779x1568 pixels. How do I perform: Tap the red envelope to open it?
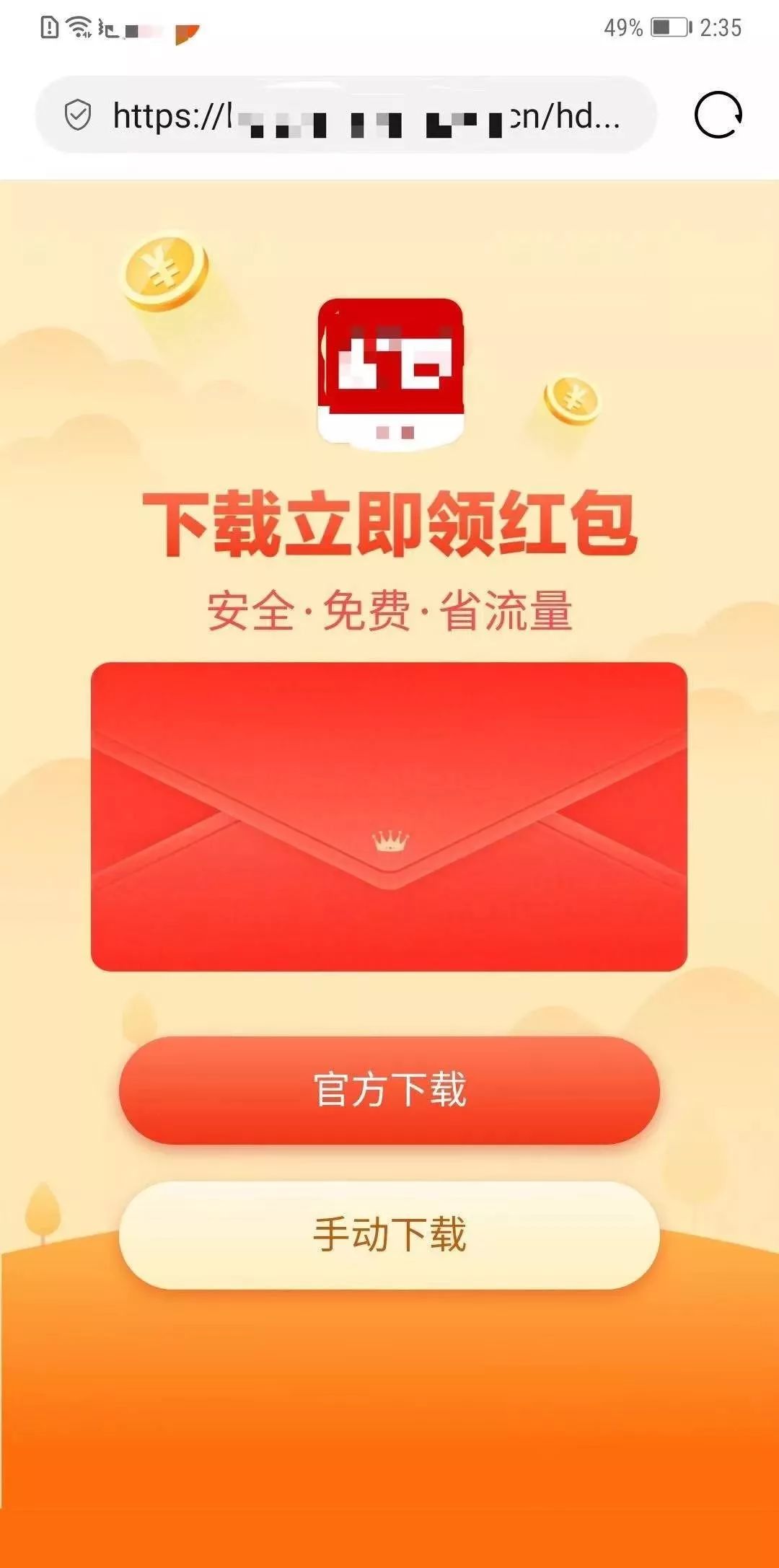[389, 815]
